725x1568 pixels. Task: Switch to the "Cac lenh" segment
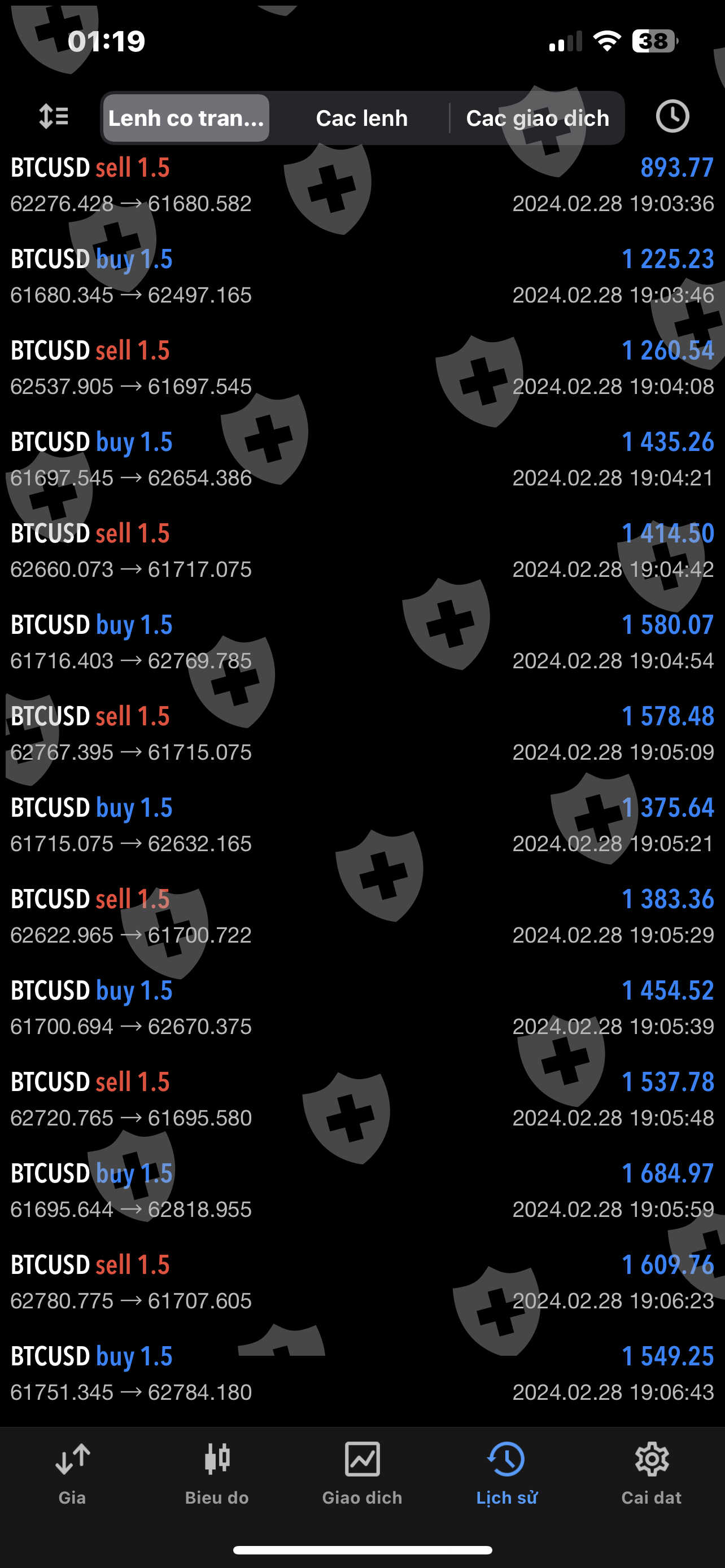point(361,118)
